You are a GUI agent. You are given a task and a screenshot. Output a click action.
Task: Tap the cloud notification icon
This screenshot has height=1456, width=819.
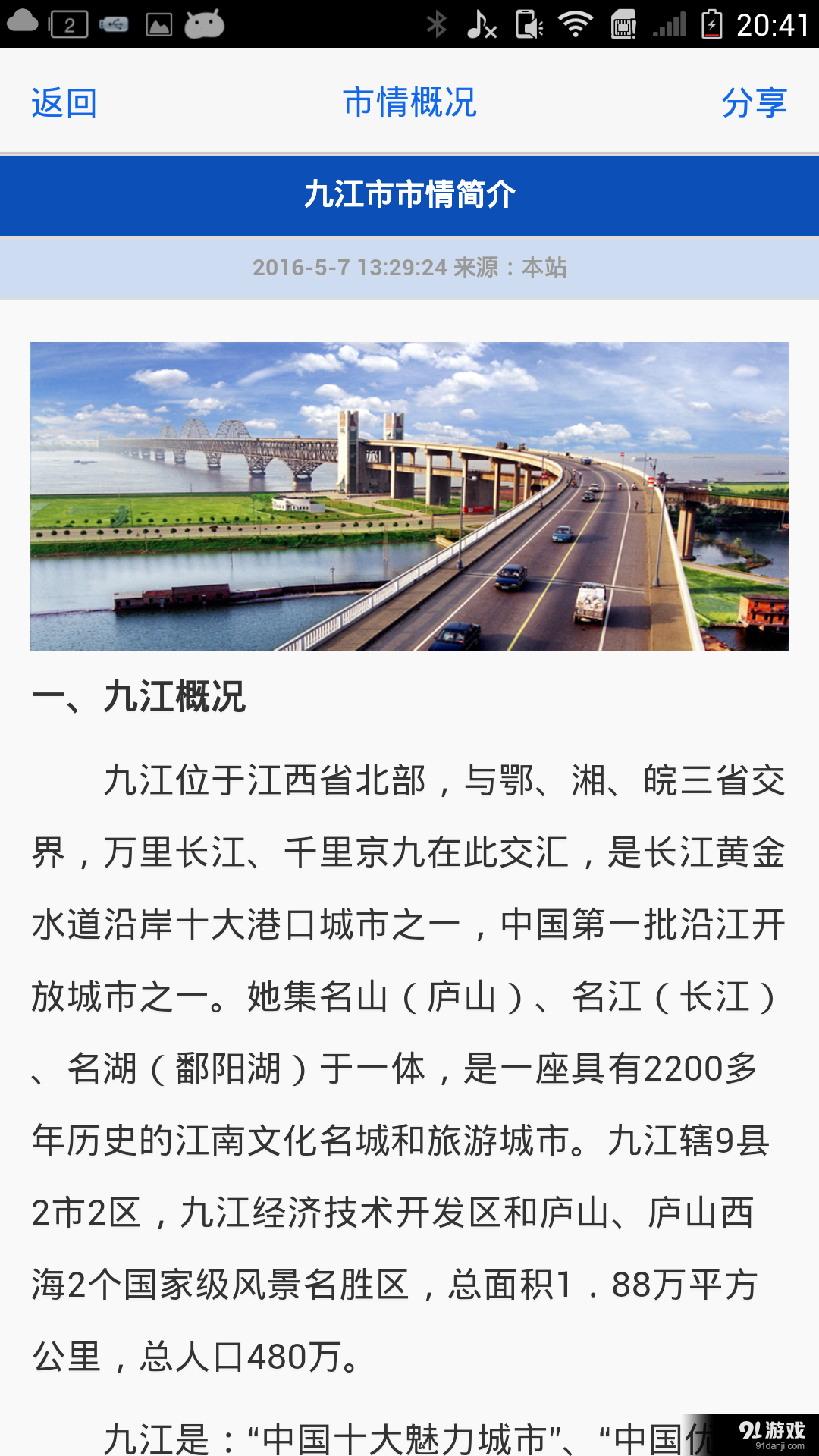(x=22, y=23)
